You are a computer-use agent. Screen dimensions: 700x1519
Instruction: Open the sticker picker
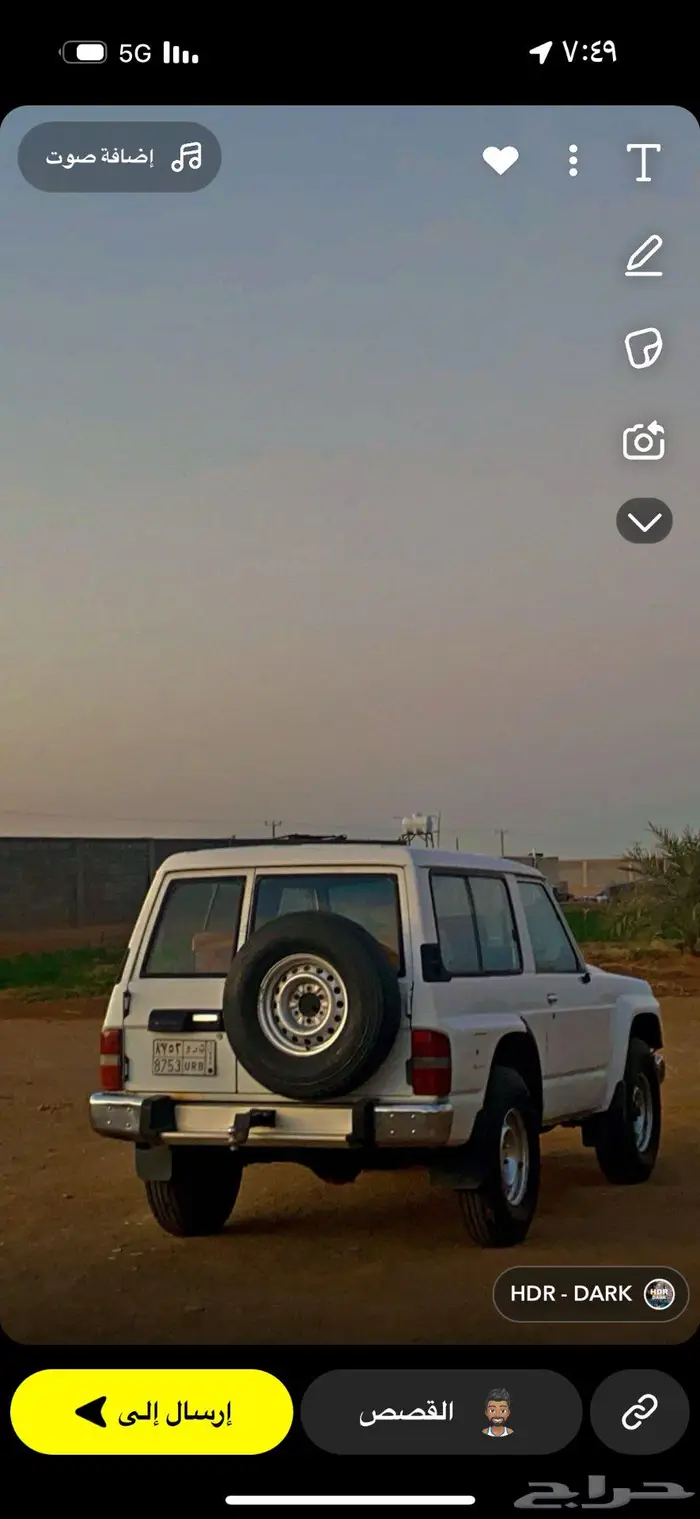click(644, 348)
